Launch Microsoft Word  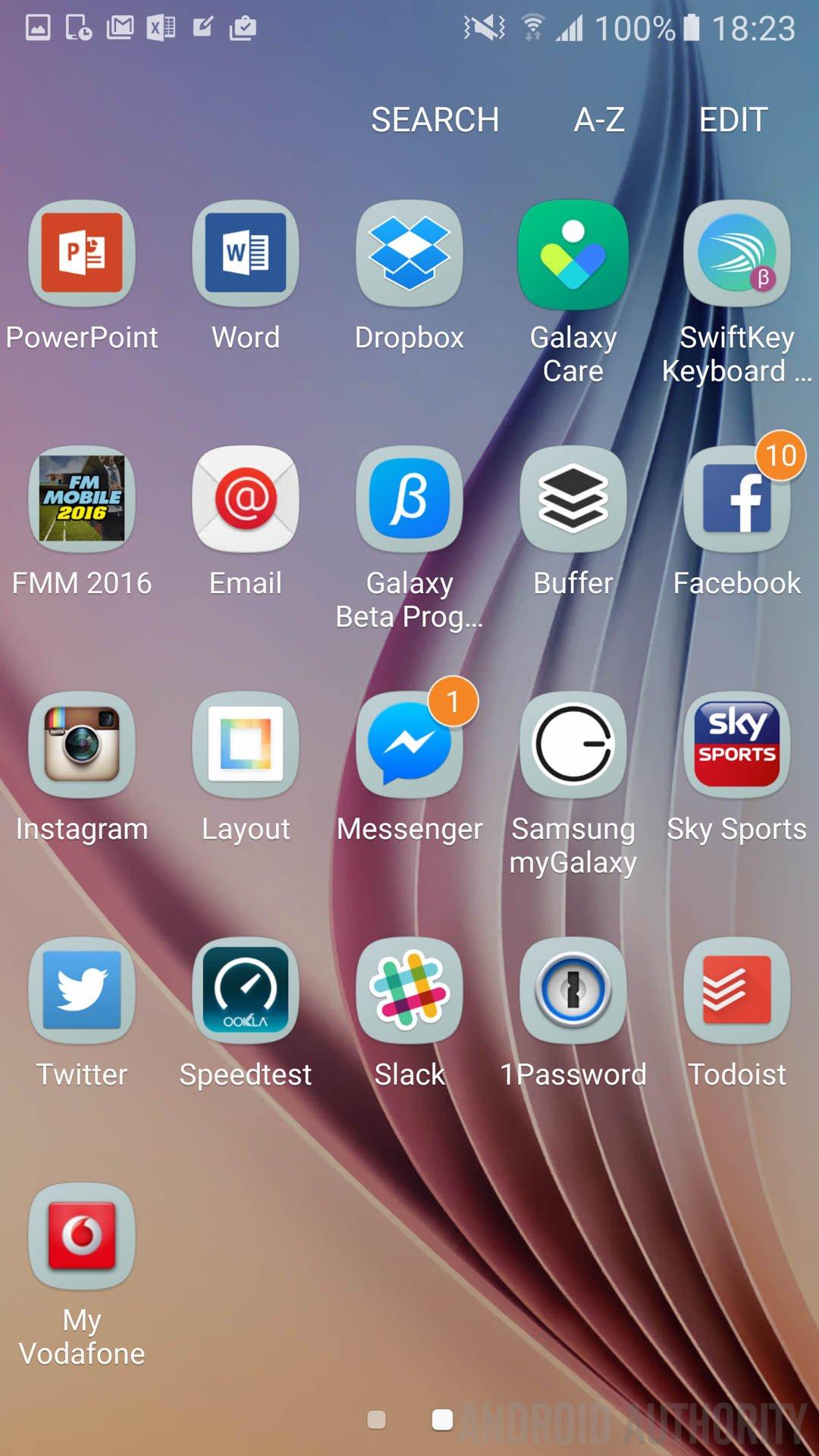point(246,254)
